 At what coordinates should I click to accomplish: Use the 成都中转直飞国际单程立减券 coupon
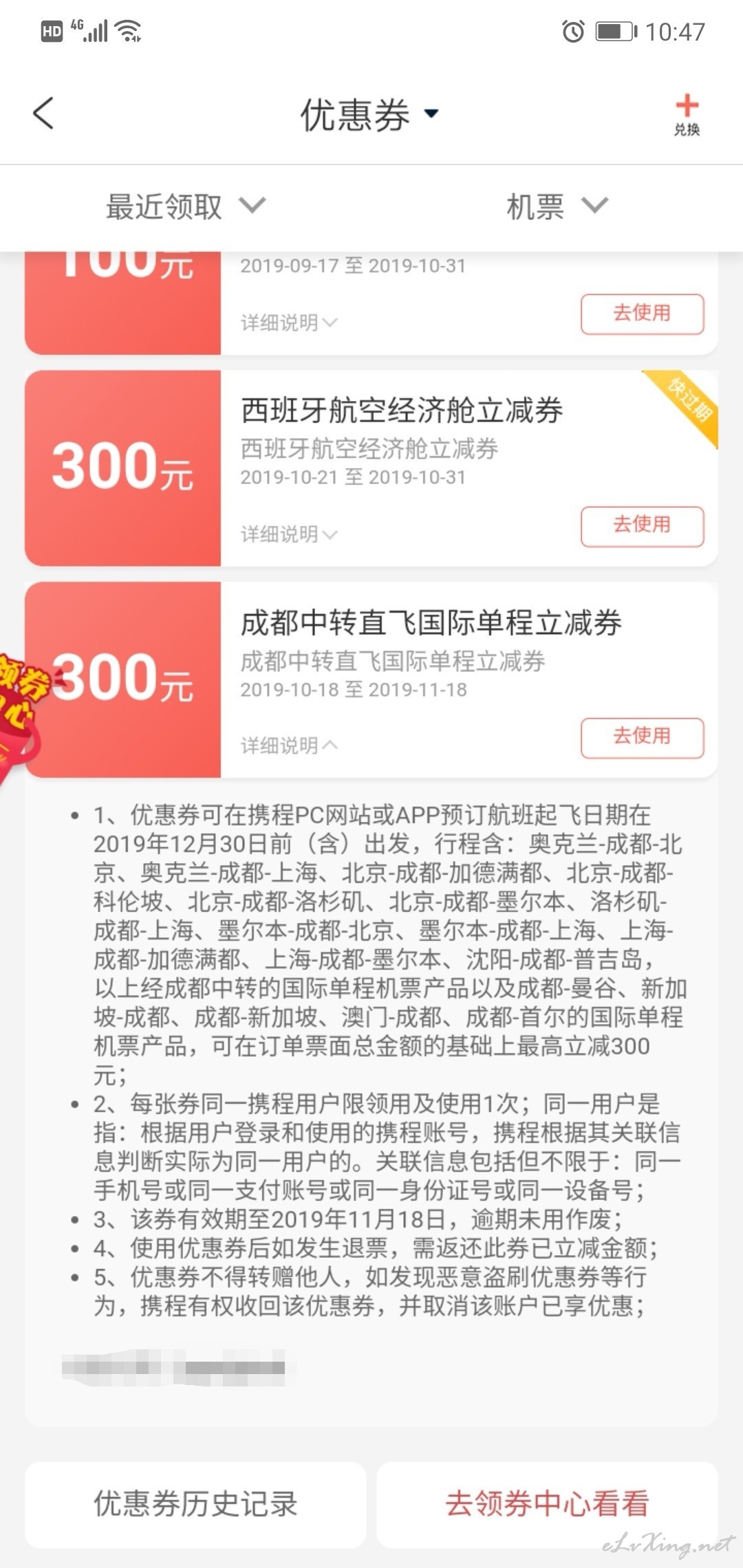coord(642,738)
